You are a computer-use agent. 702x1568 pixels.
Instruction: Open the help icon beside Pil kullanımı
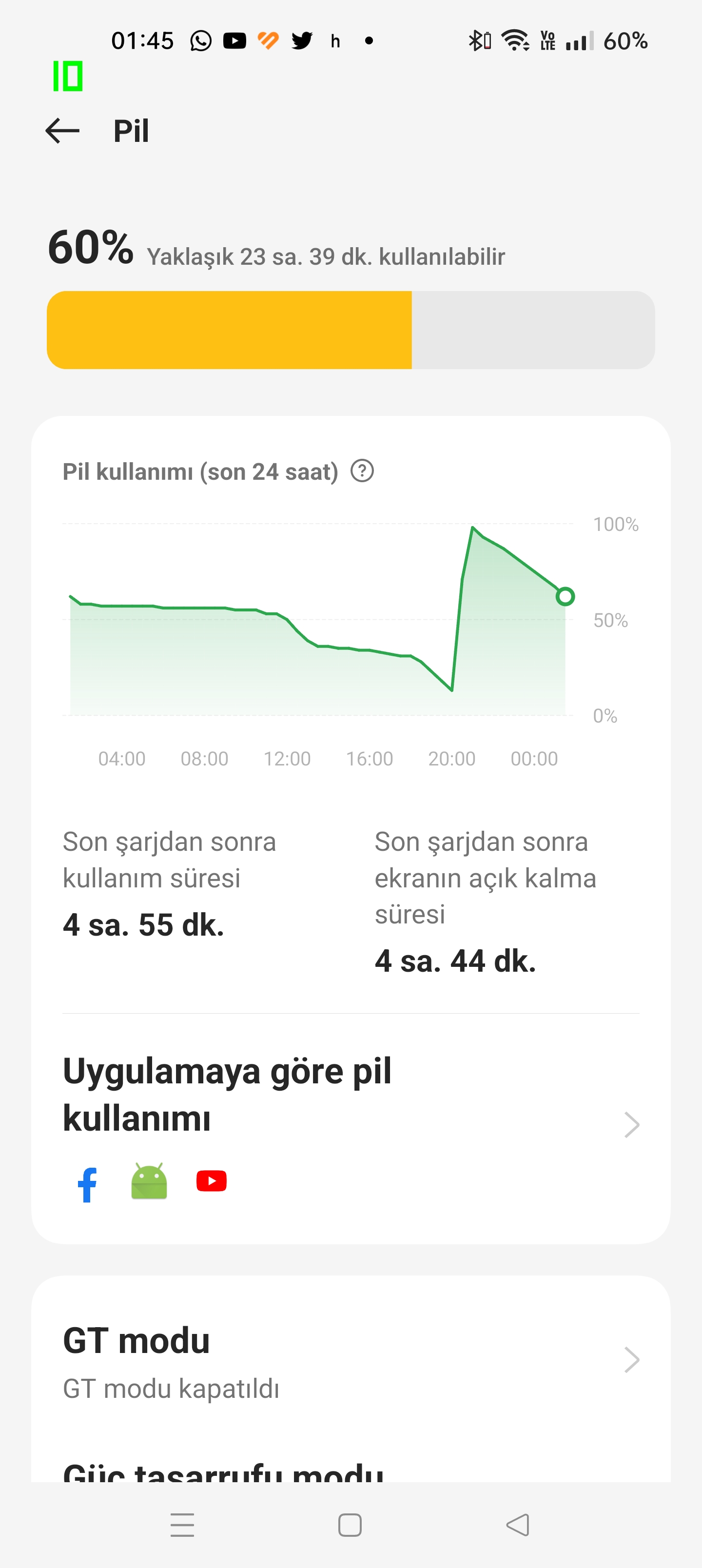pyautogui.click(x=362, y=470)
